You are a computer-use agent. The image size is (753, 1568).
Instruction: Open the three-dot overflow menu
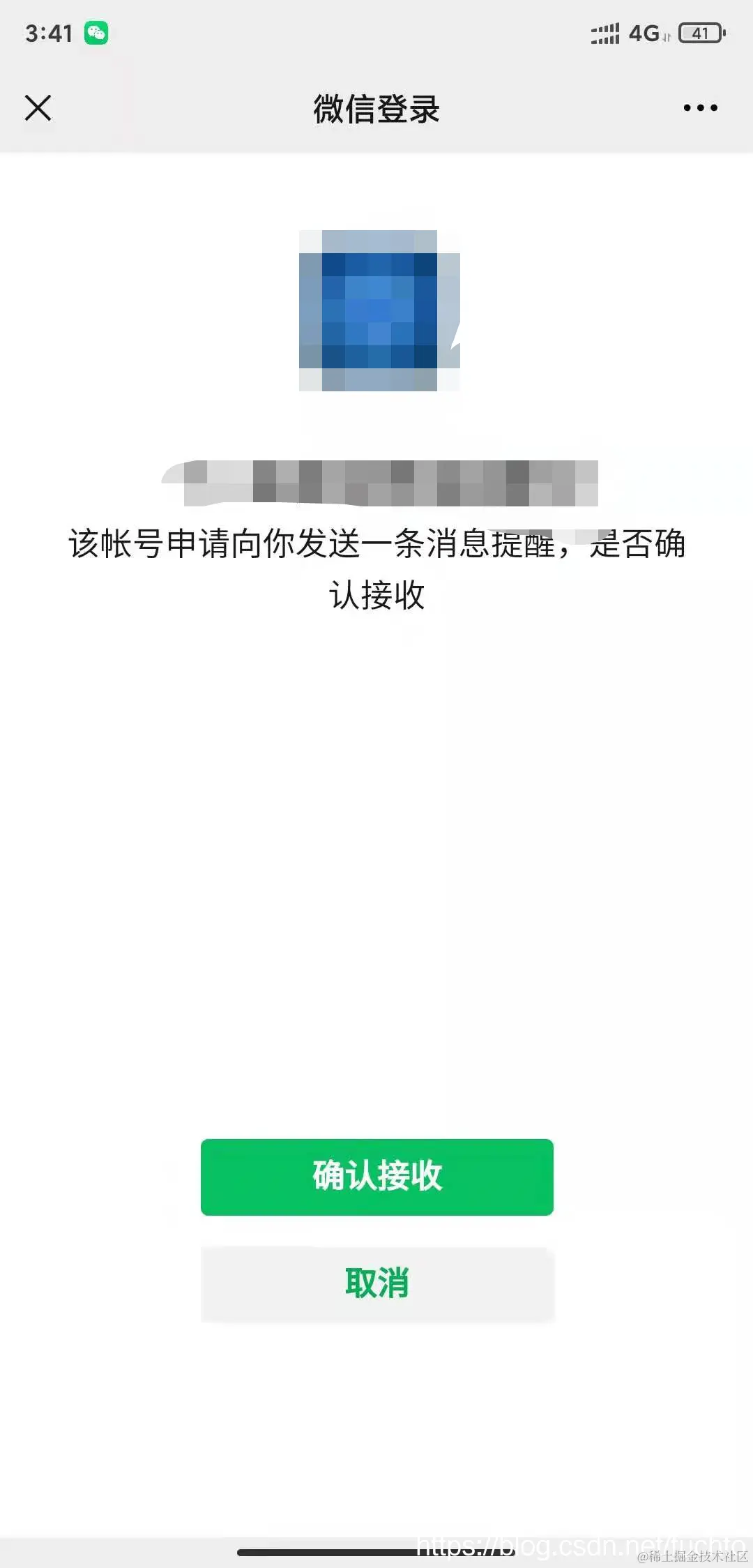click(700, 108)
